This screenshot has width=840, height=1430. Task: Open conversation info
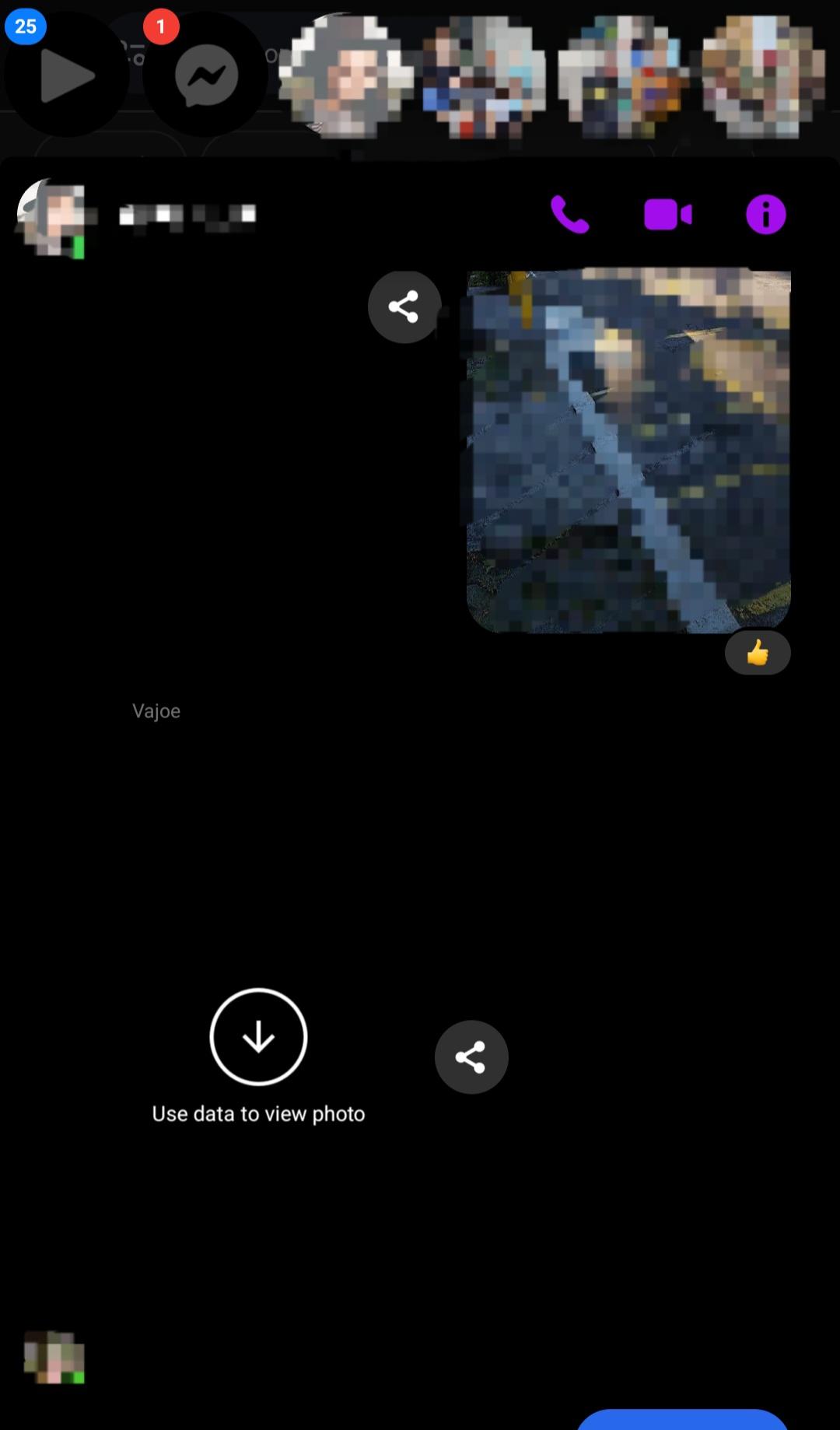click(765, 215)
